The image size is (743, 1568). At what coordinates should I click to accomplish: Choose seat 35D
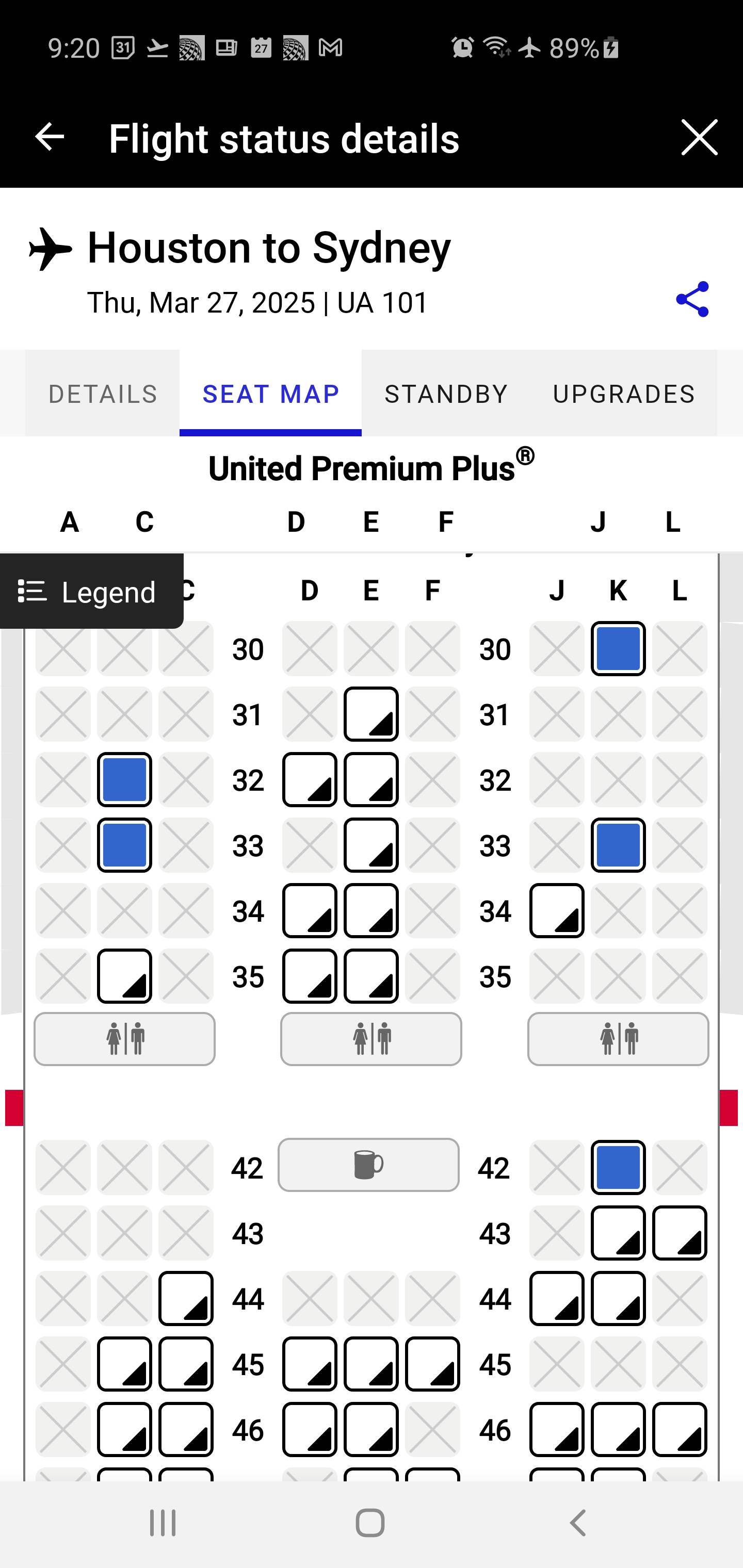tap(310, 976)
